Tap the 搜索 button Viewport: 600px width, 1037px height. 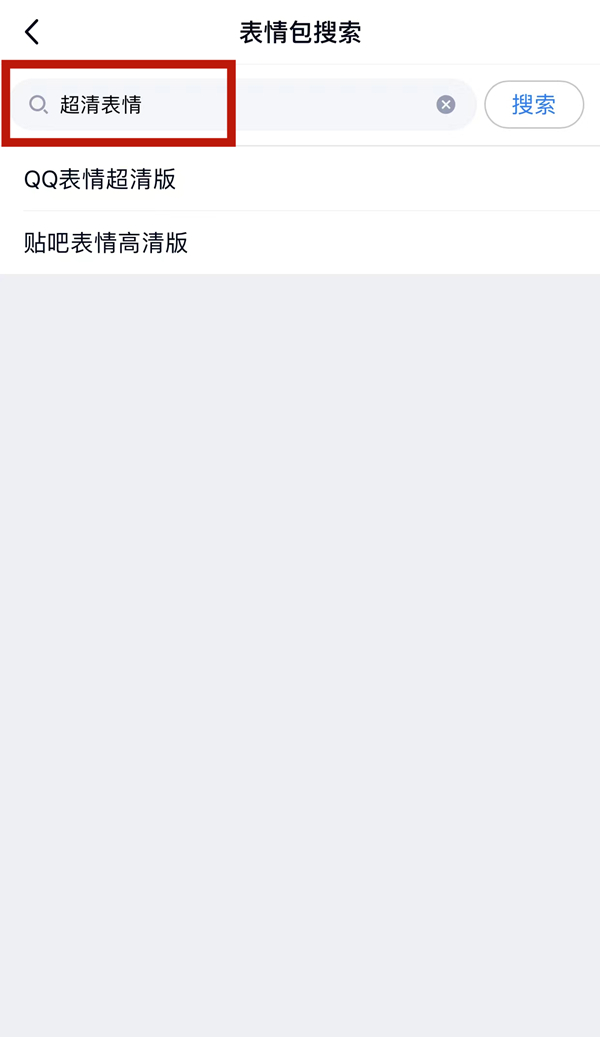[534, 105]
